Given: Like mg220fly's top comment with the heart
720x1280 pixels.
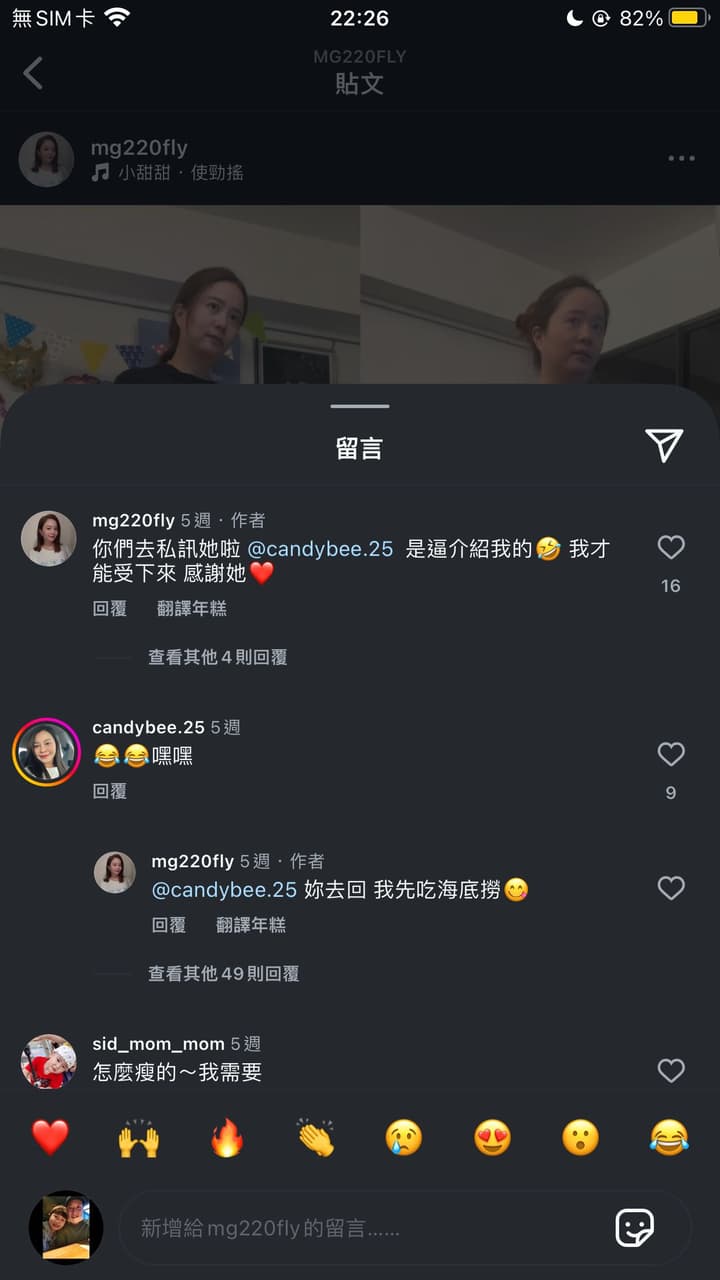Looking at the screenshot, I should point(671,547).
